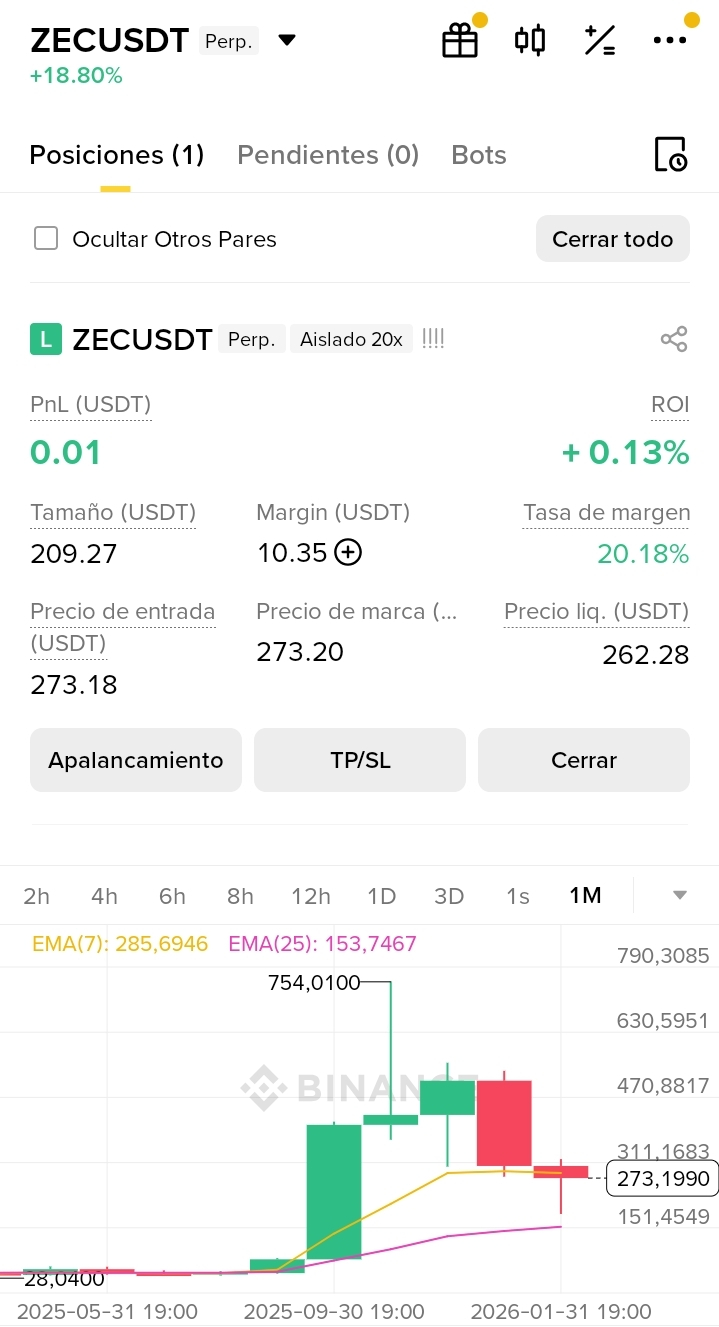Check the Ocultar Otros Pares checkbox

coord(46,239)
